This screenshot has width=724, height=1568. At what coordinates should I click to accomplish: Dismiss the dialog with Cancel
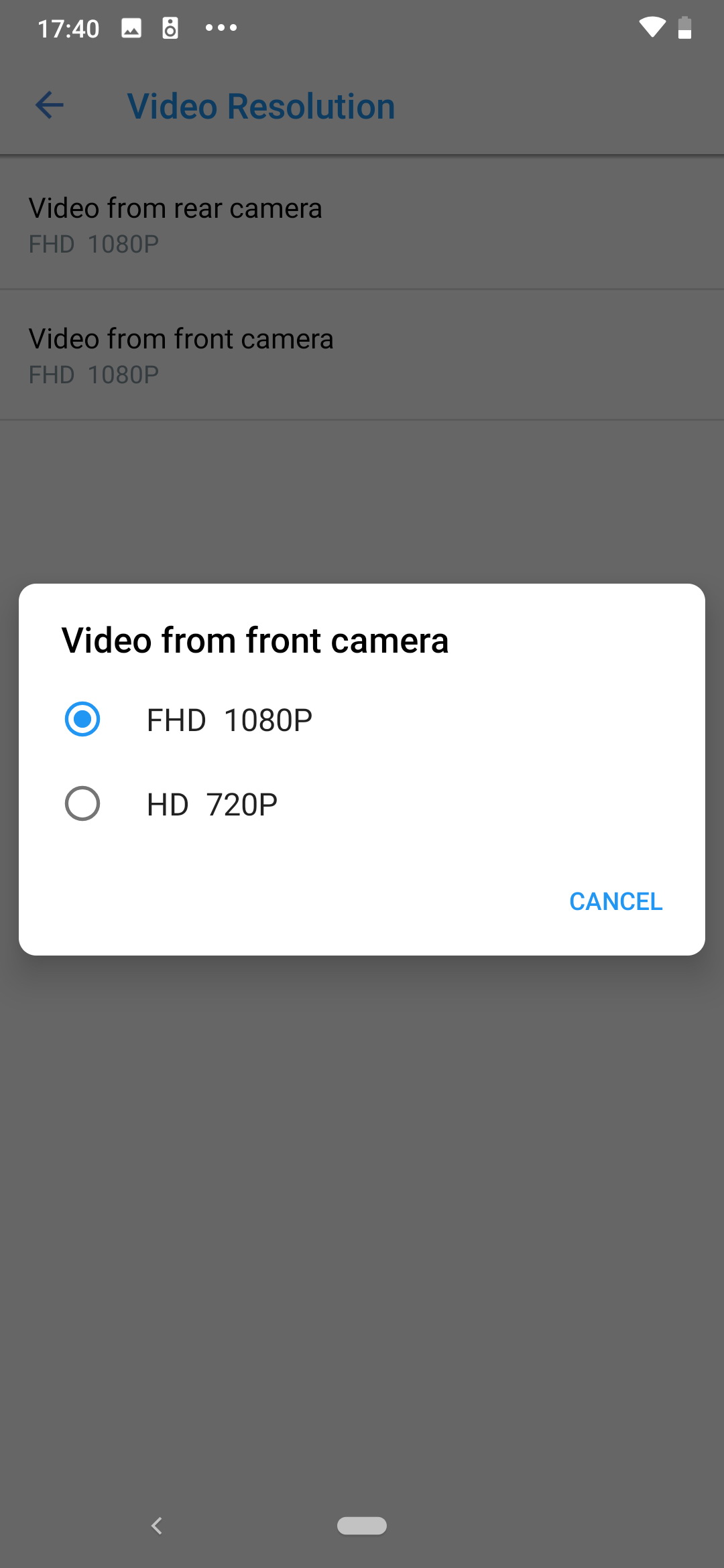tap(615, 901)
